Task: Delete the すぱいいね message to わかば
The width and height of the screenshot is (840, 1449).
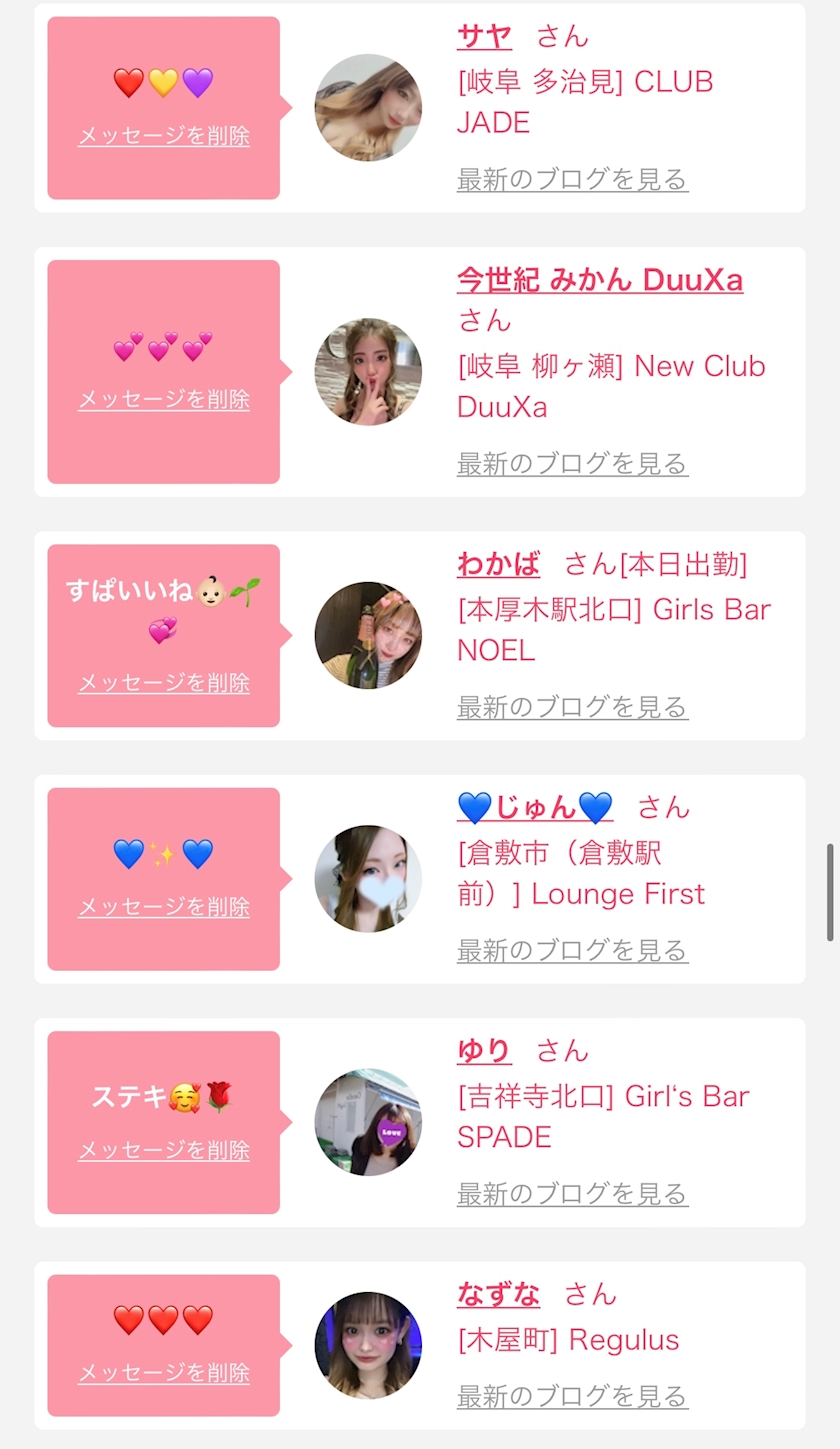Action: (164, 684)
